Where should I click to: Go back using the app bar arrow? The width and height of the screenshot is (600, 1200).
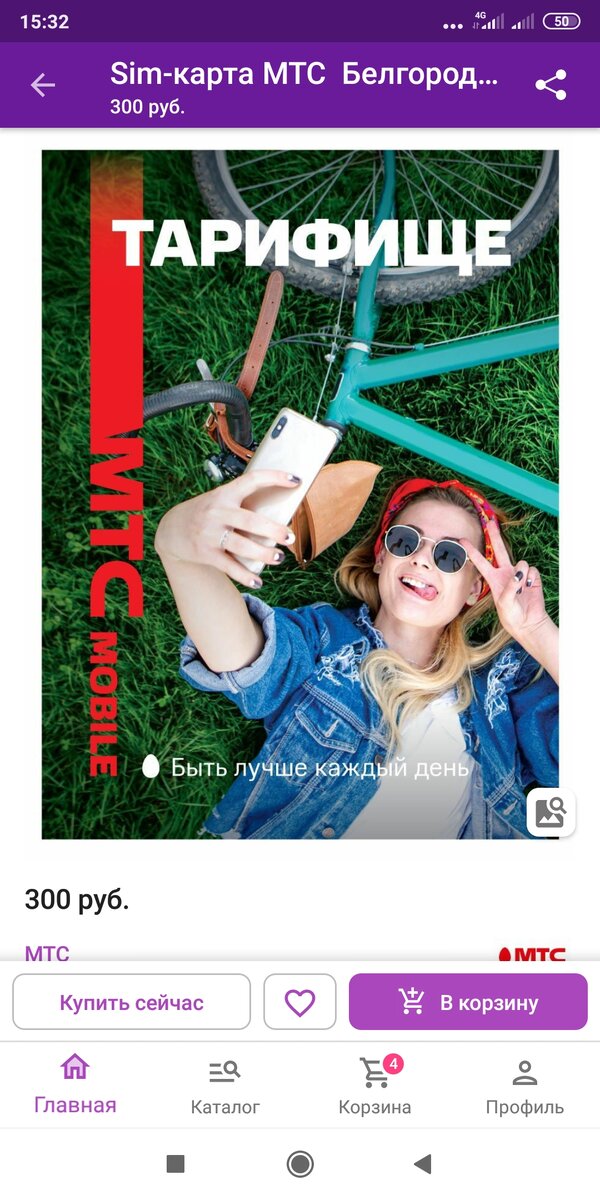(x=43, y=85)
